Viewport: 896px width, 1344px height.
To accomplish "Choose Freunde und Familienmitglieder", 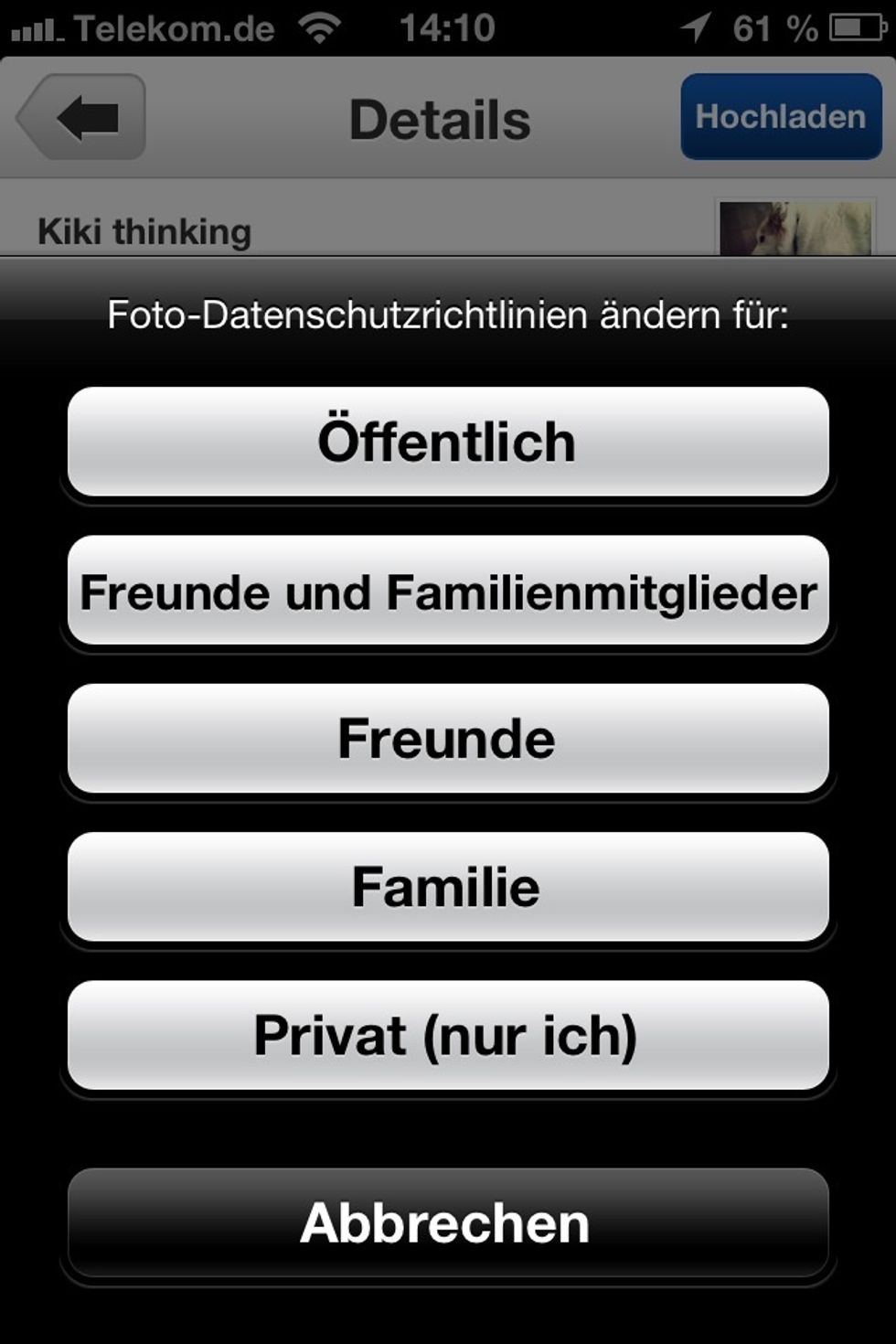I will click(448, 591).
